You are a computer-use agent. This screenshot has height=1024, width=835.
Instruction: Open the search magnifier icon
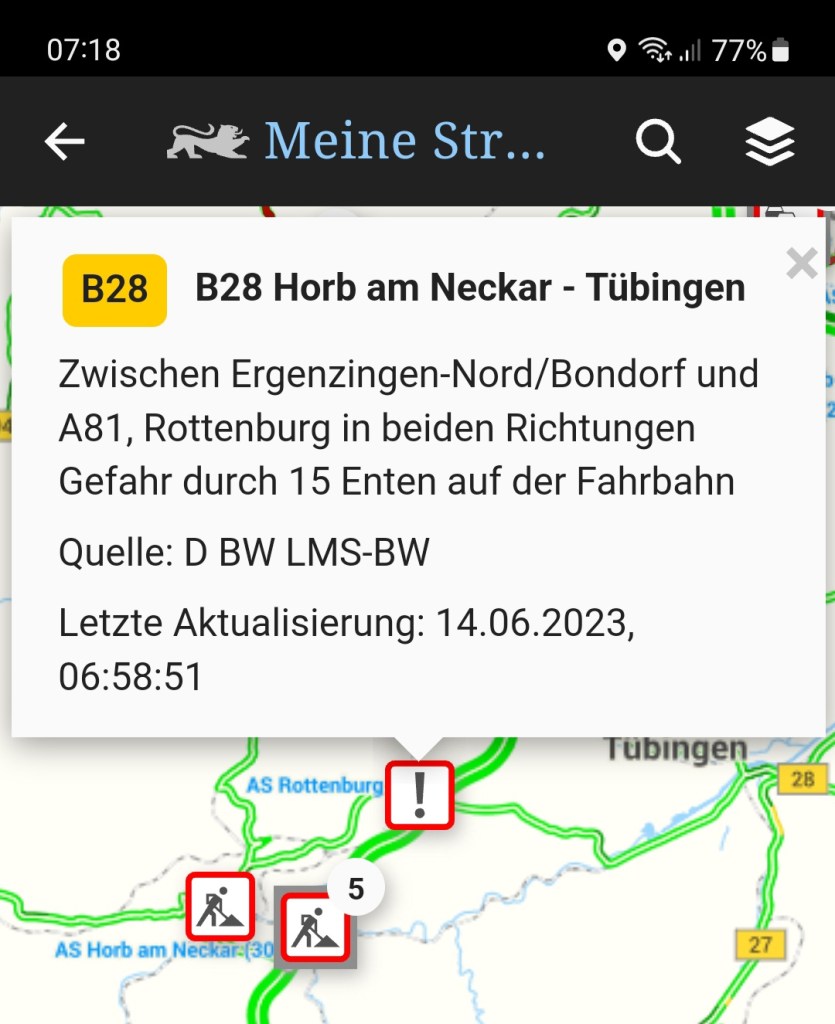[x=658, y=142]
